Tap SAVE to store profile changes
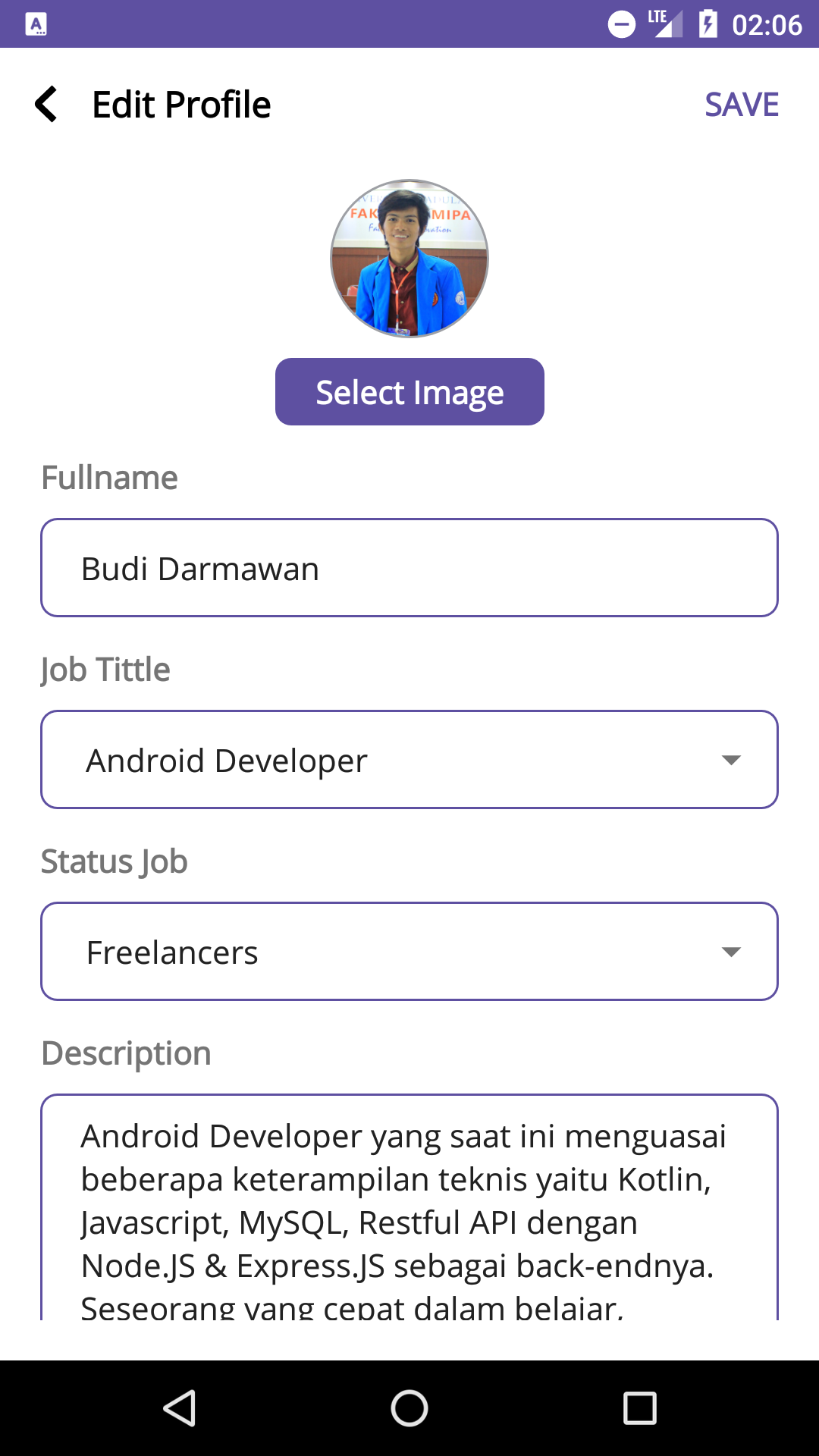The height and width of the screenshot is (1456, 819). coord(742,104)
